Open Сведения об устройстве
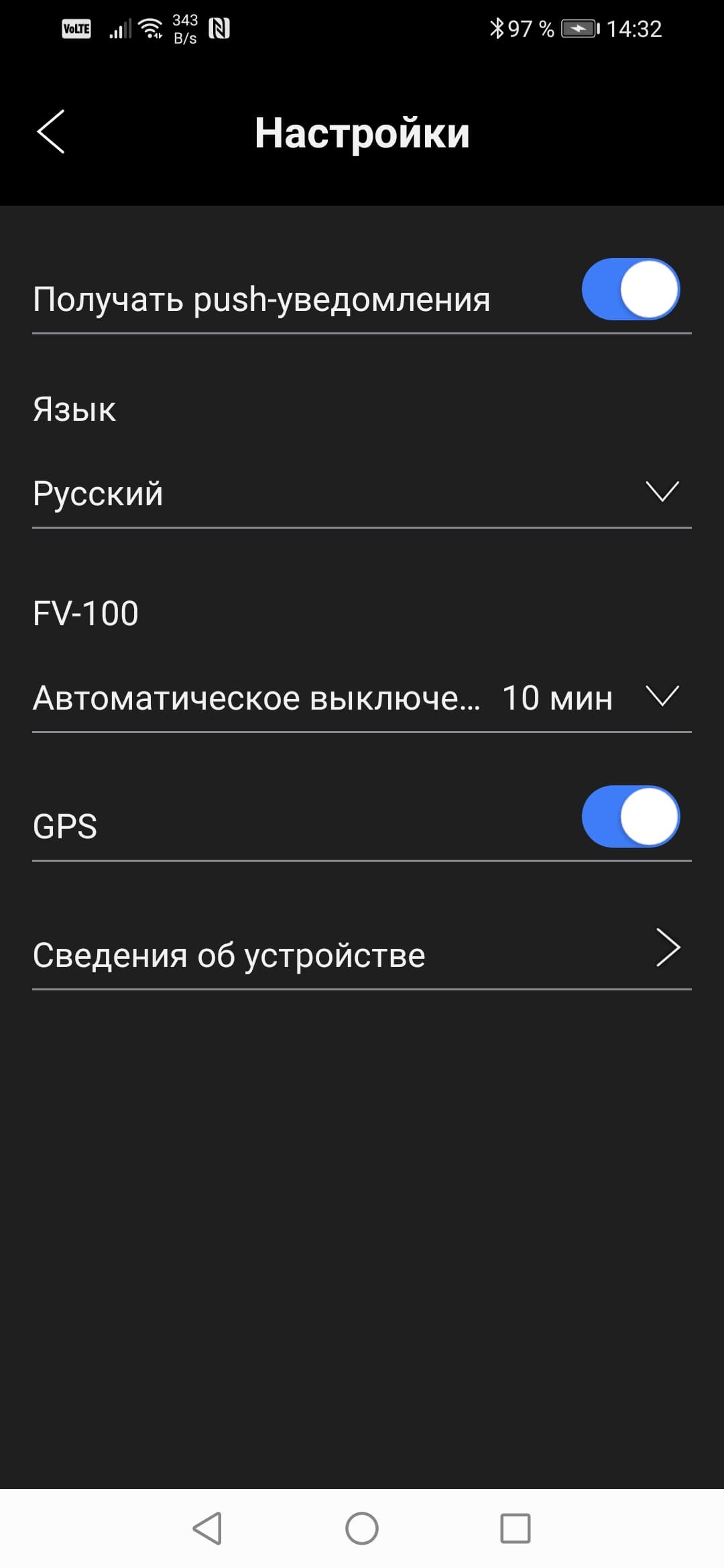This screenshot has height=1568, width=724. (x=362, y=954)
